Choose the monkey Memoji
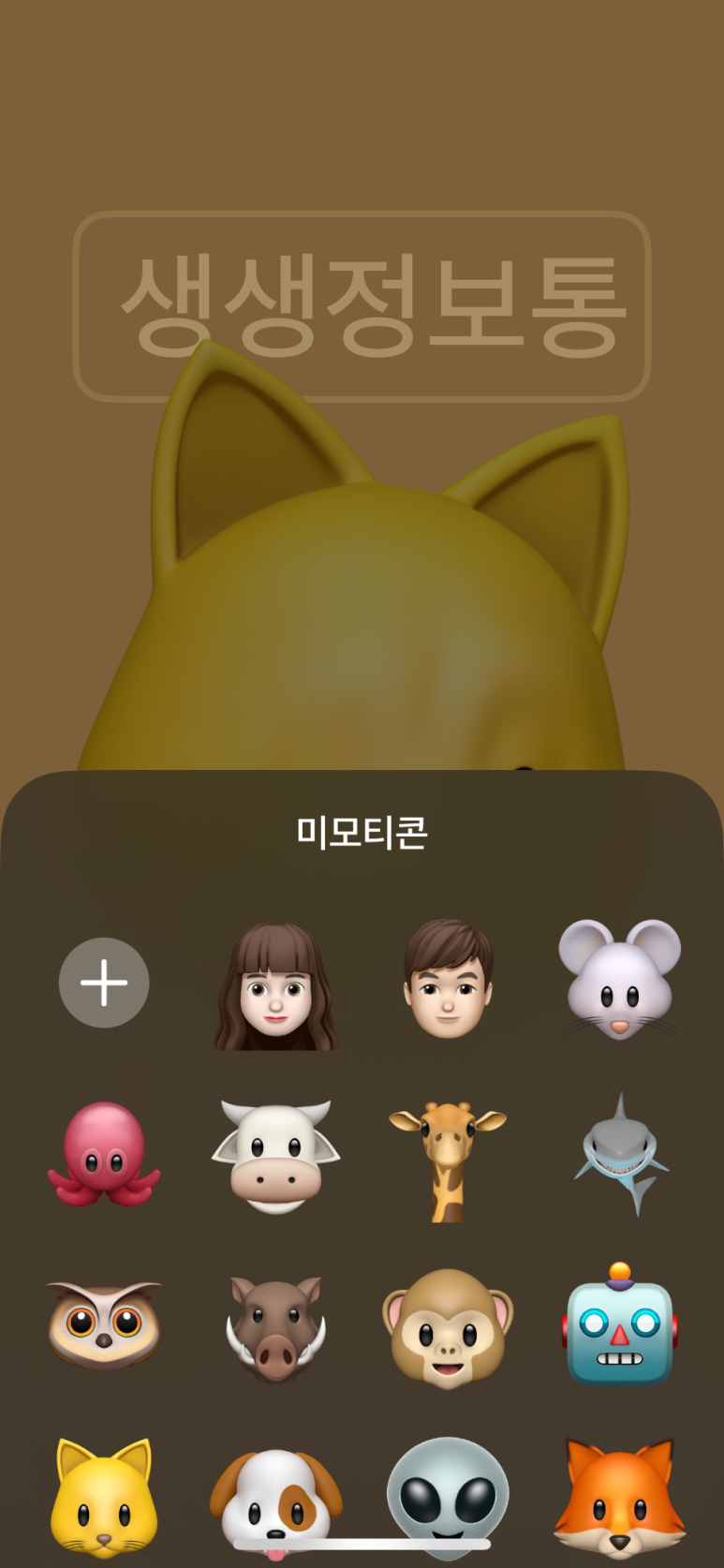724x1568 pixels. coord(448,1328)
